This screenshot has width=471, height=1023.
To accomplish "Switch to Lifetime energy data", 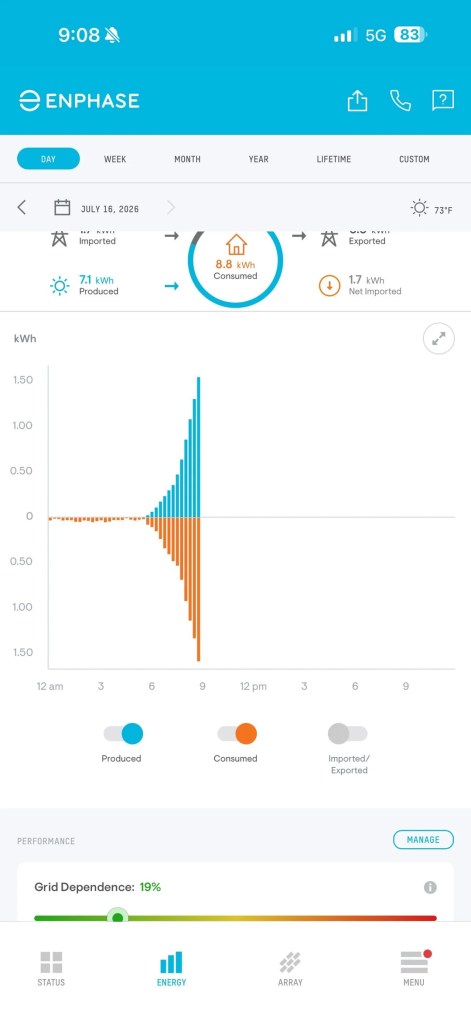I will pos(333,159).
